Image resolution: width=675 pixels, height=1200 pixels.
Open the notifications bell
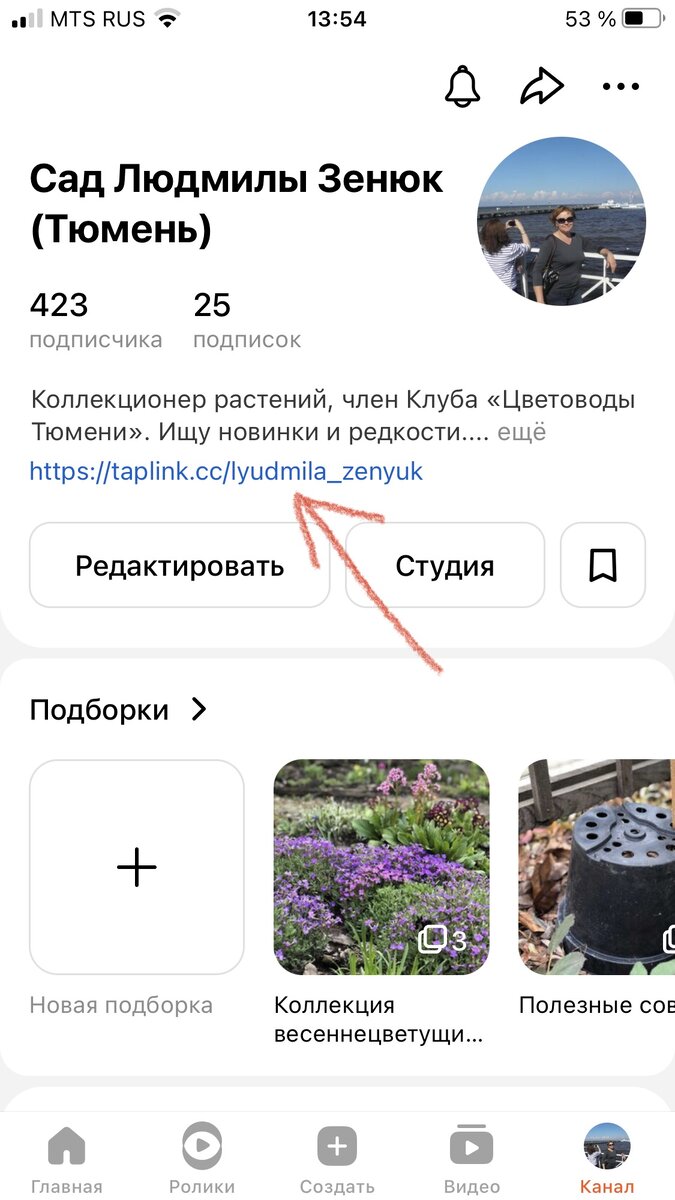coord(462,87)
